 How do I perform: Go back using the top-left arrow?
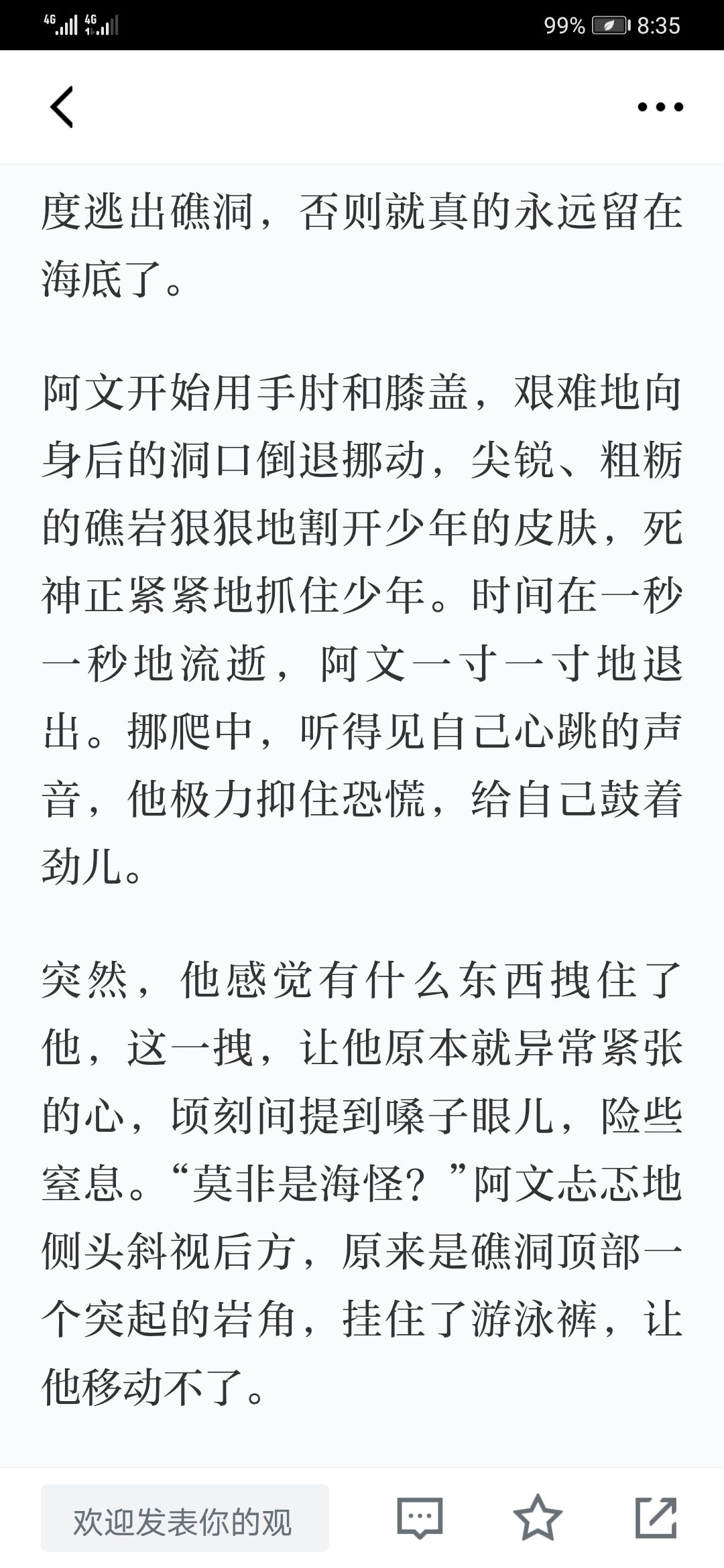(x=62, y=107)
